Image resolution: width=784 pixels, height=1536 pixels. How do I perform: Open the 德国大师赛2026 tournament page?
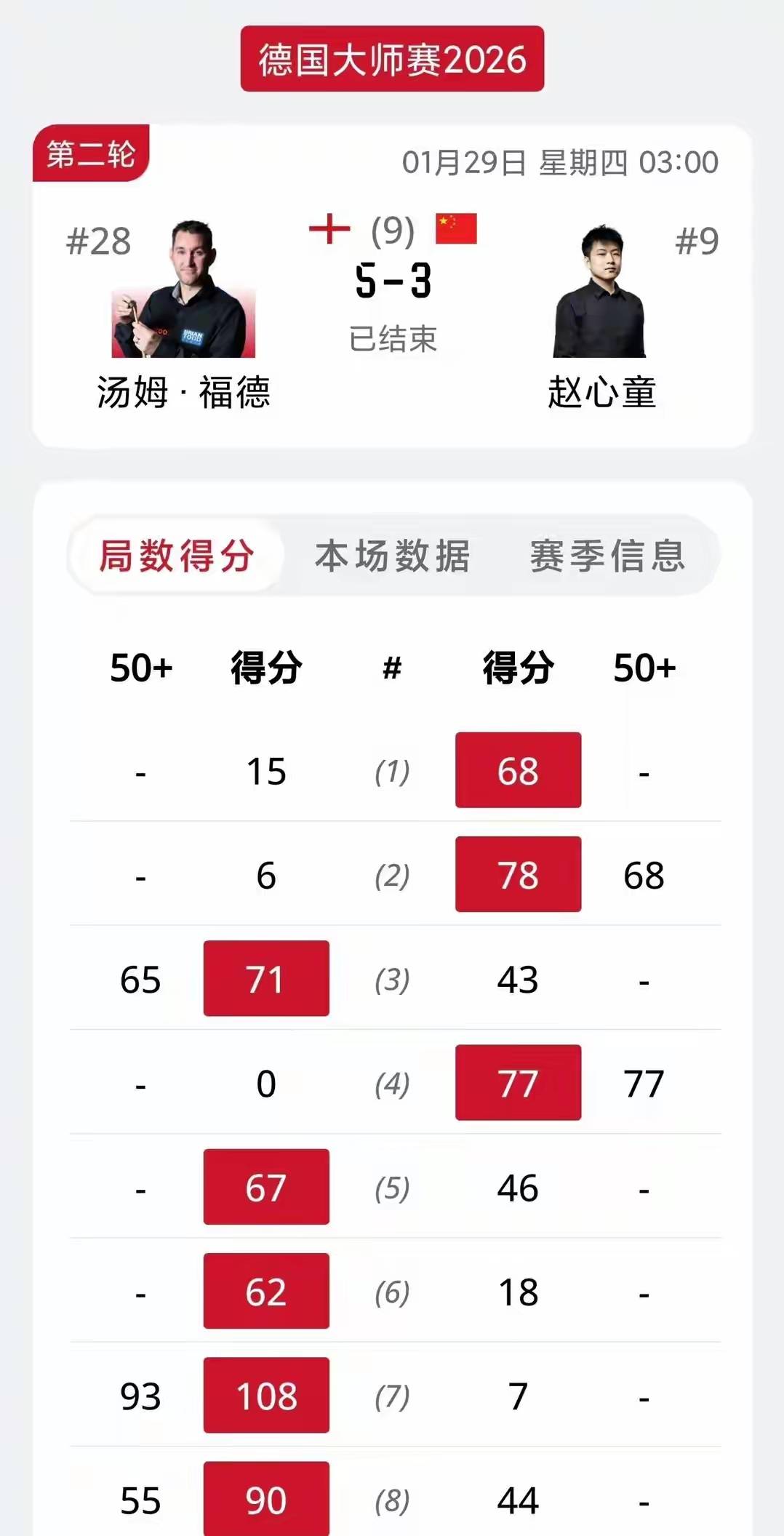tap(392, 59)
